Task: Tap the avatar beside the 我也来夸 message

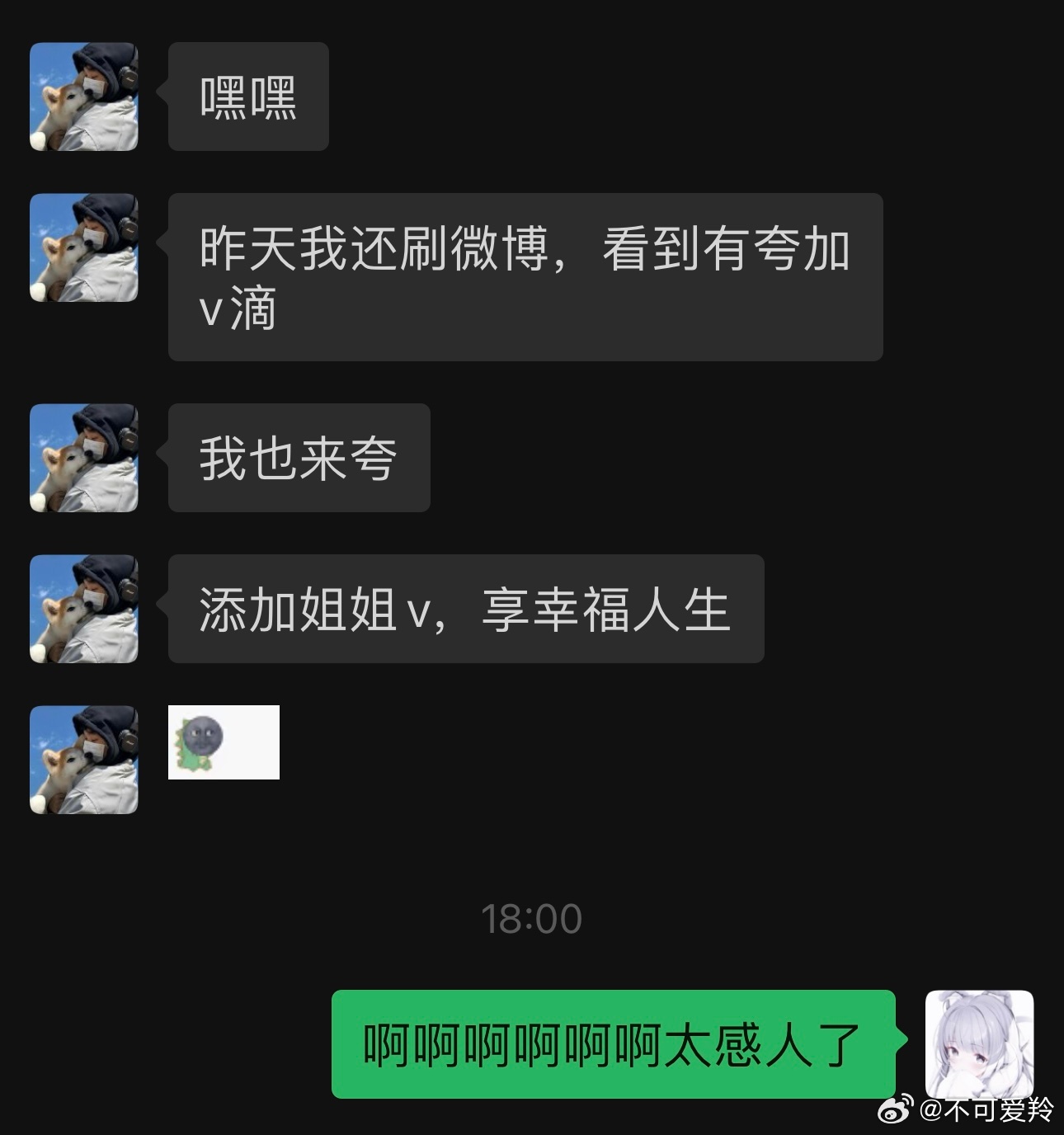Action: [83, 458]
